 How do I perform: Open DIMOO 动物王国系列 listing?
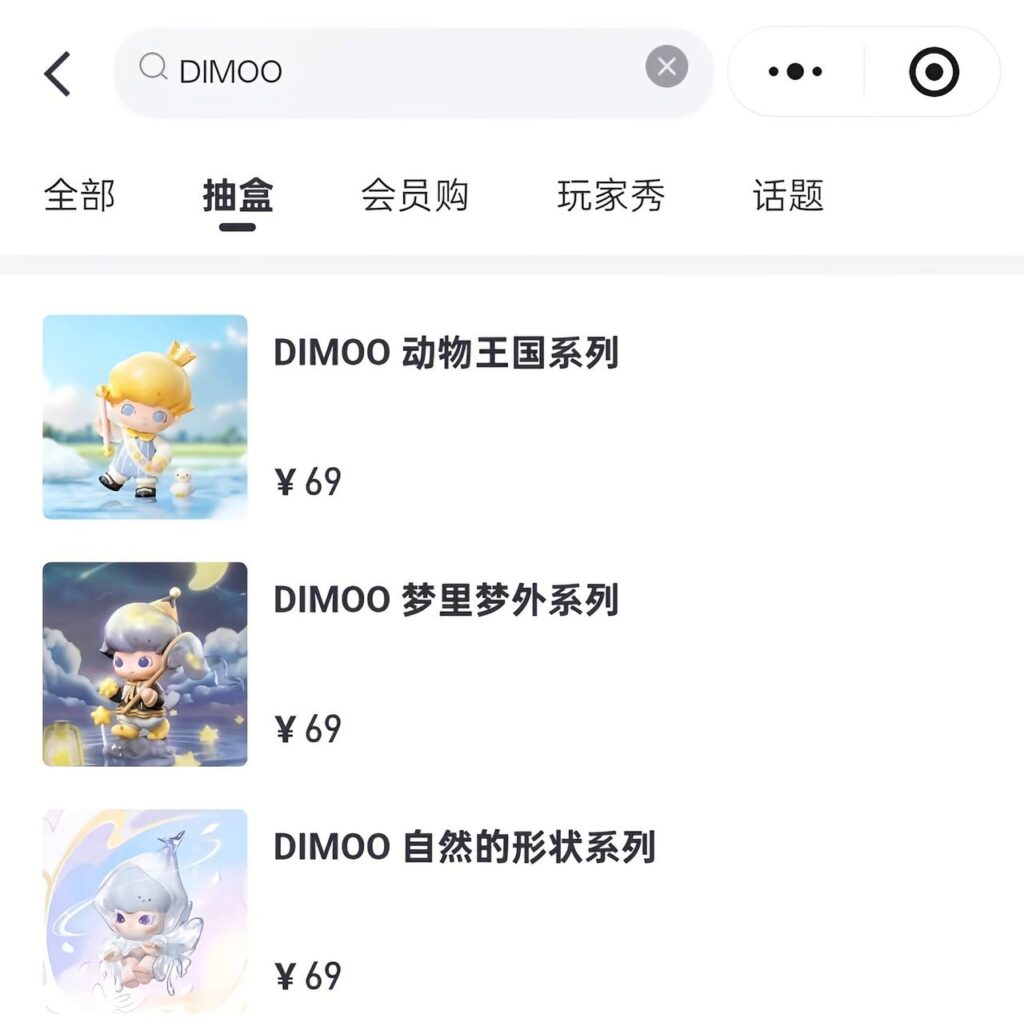(446, 354)
